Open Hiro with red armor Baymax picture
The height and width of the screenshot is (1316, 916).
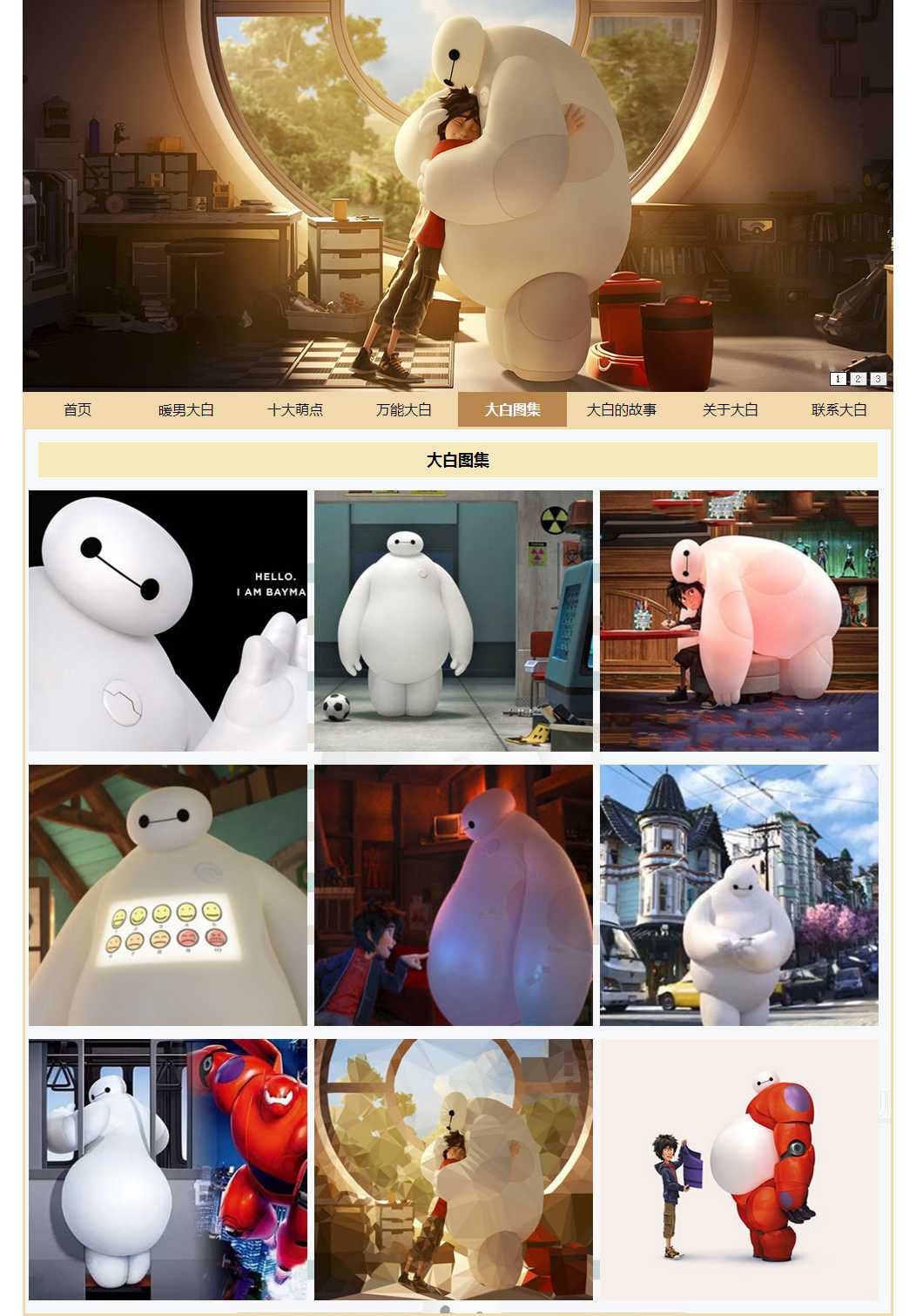[x=739, y=1170]
